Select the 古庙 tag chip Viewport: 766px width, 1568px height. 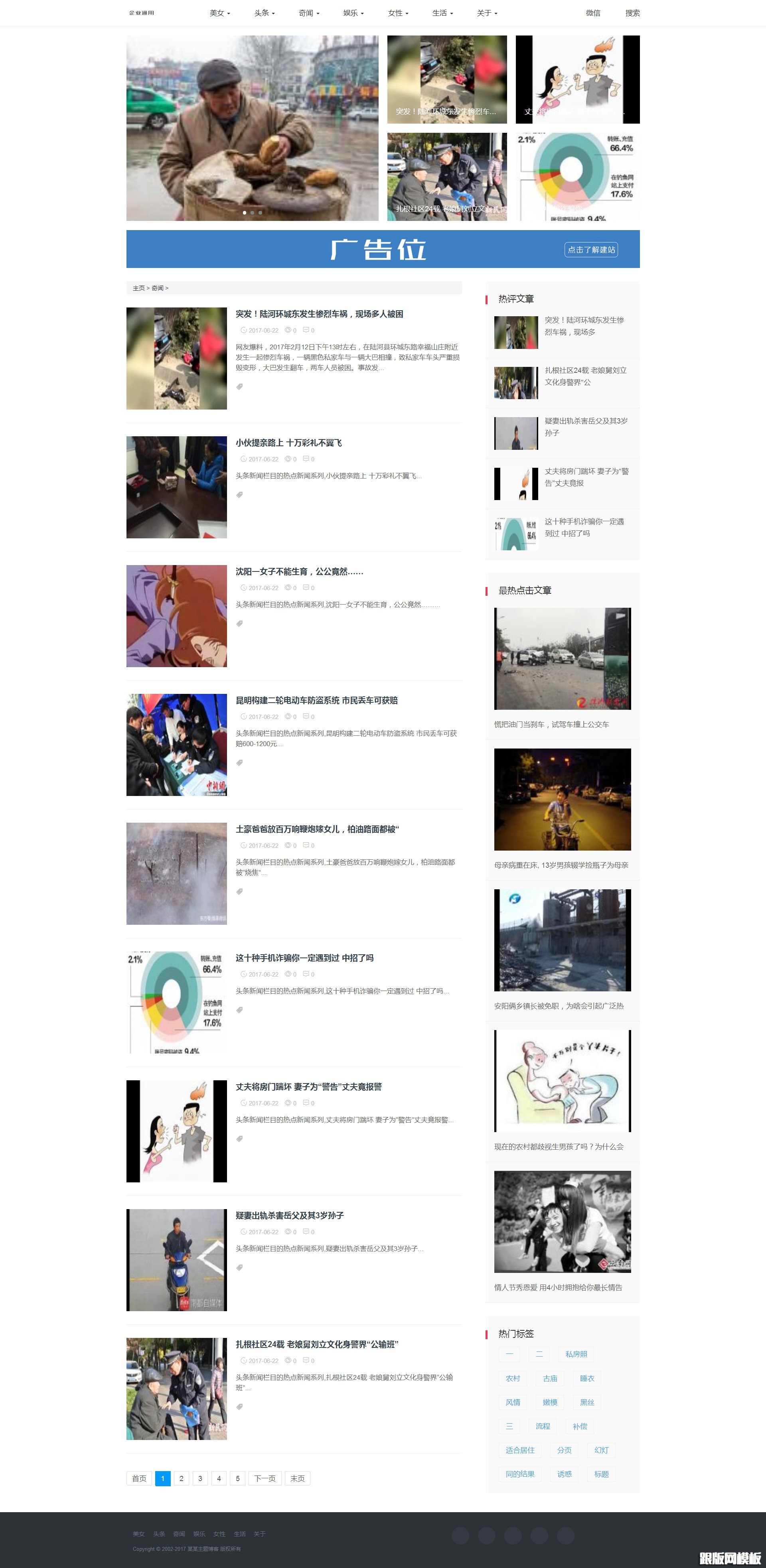pos(550,1378)
